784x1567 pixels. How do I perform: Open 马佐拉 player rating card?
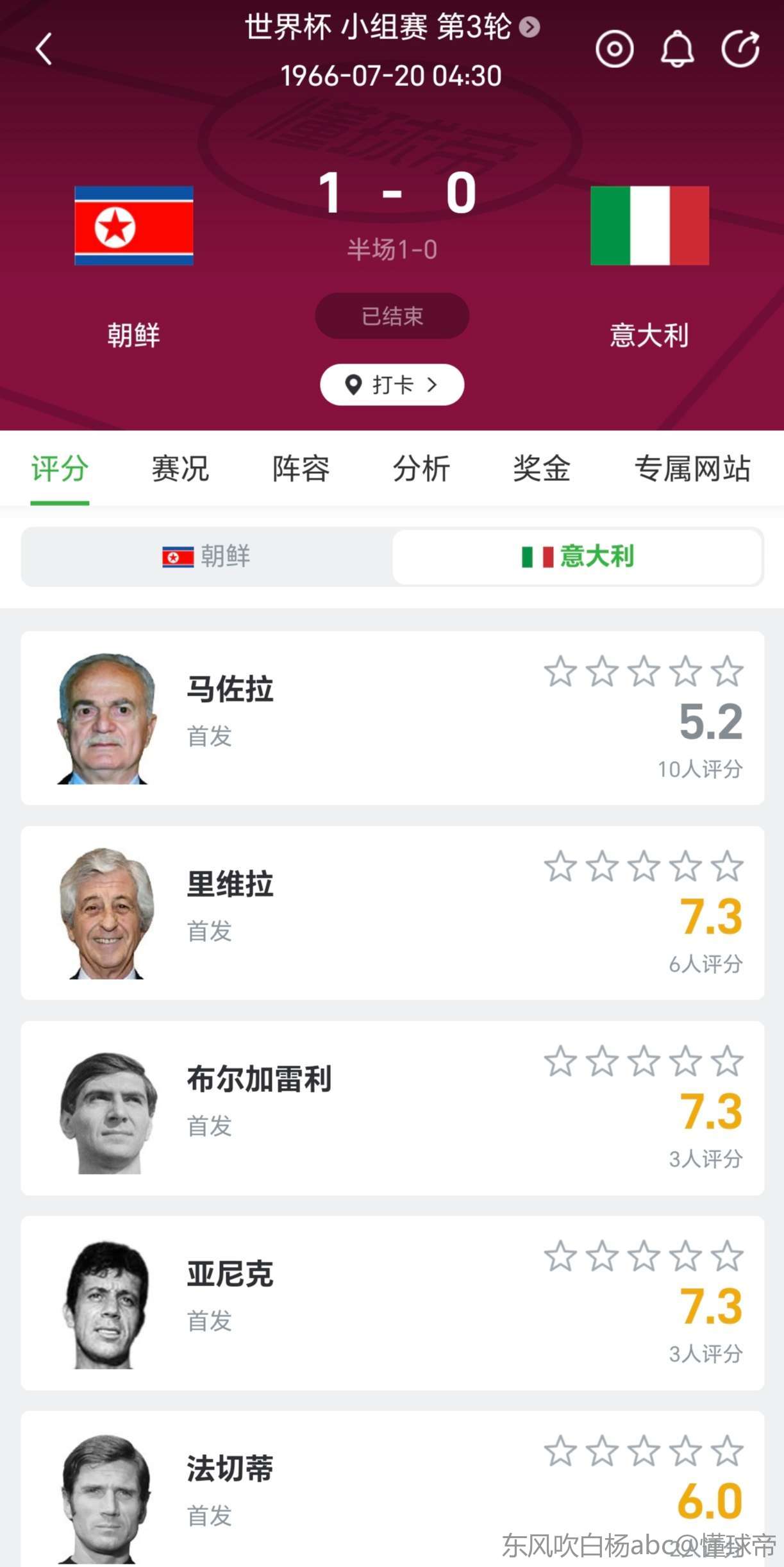pyautogui.click(x=392, y=718)
